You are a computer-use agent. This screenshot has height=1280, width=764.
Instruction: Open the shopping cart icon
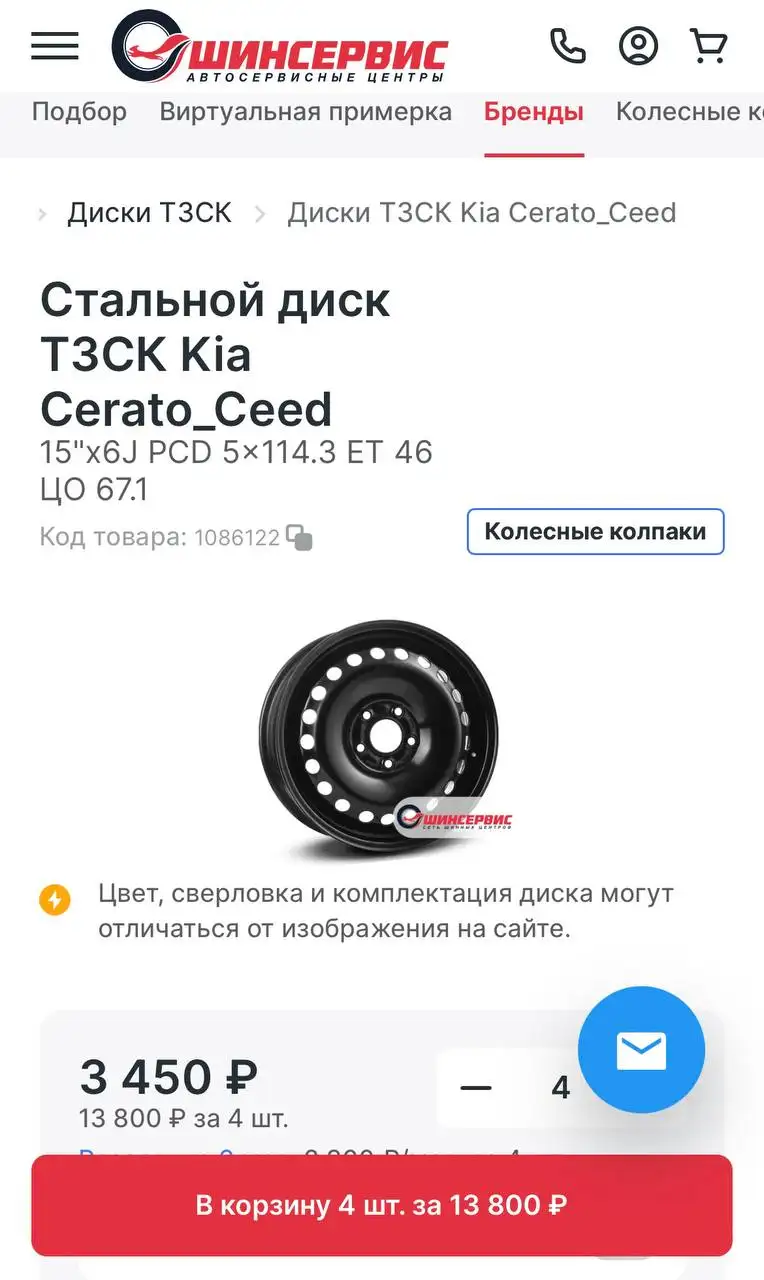[x=709, y=45]
